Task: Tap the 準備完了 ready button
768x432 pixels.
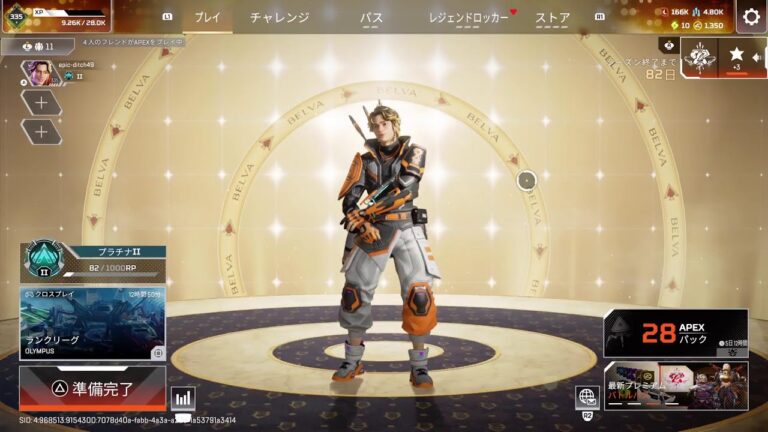Action: click(92, 387)
